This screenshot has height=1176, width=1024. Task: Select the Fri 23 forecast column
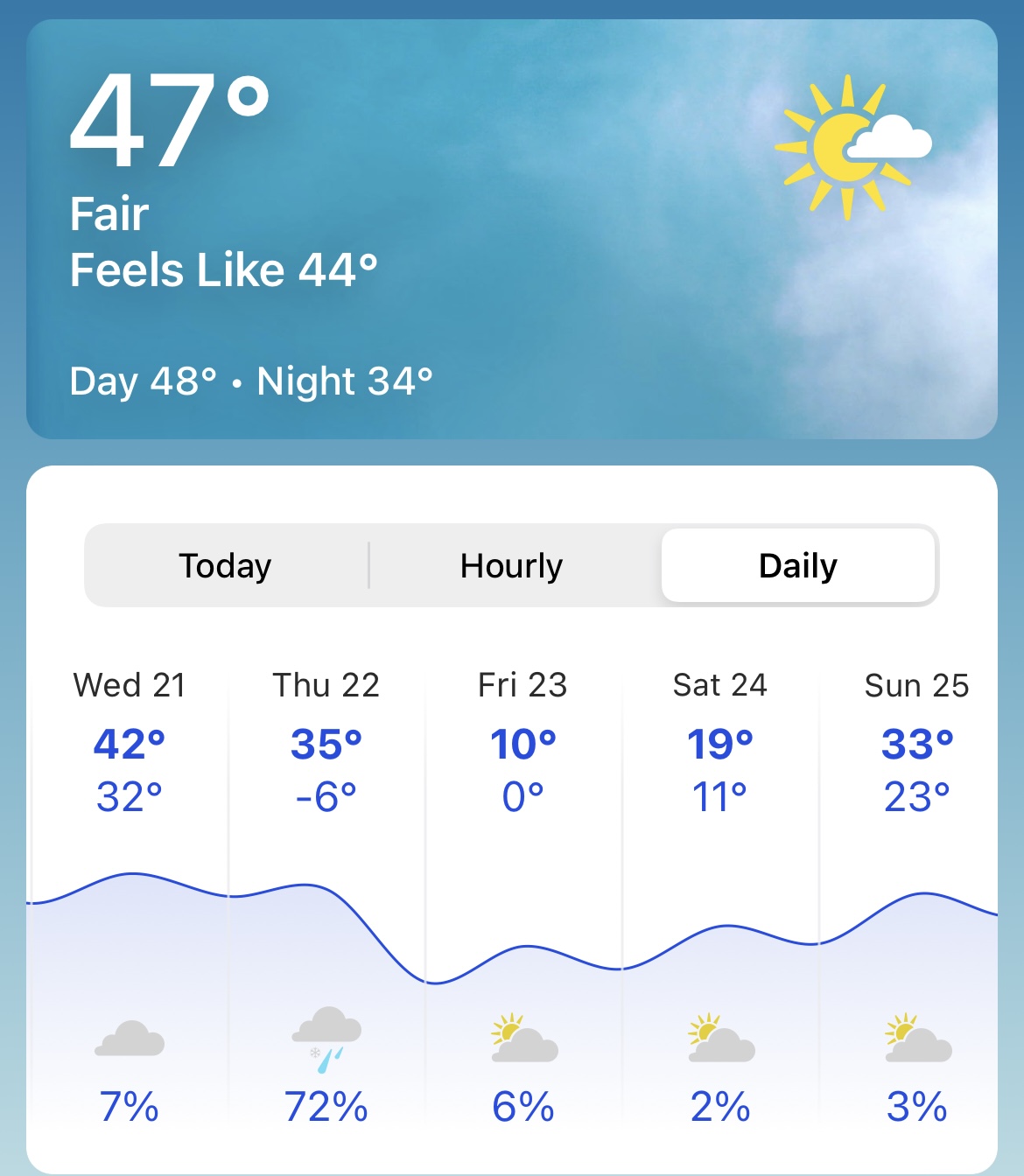coord(523,892)
